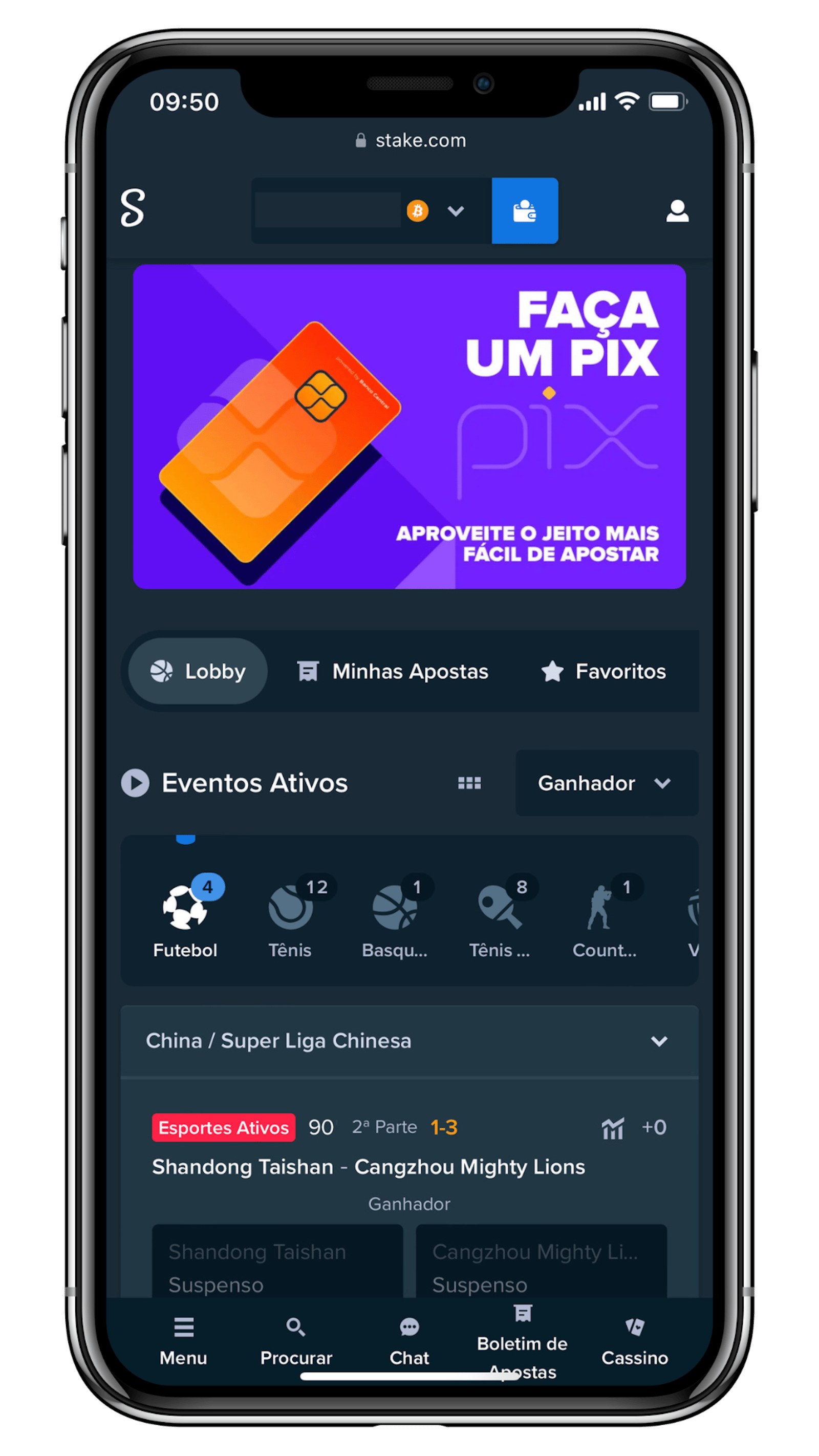This screenshot has height=1456, width=819.
Task: Open the Ganhador market dropdown
Action: coord(606,783)
